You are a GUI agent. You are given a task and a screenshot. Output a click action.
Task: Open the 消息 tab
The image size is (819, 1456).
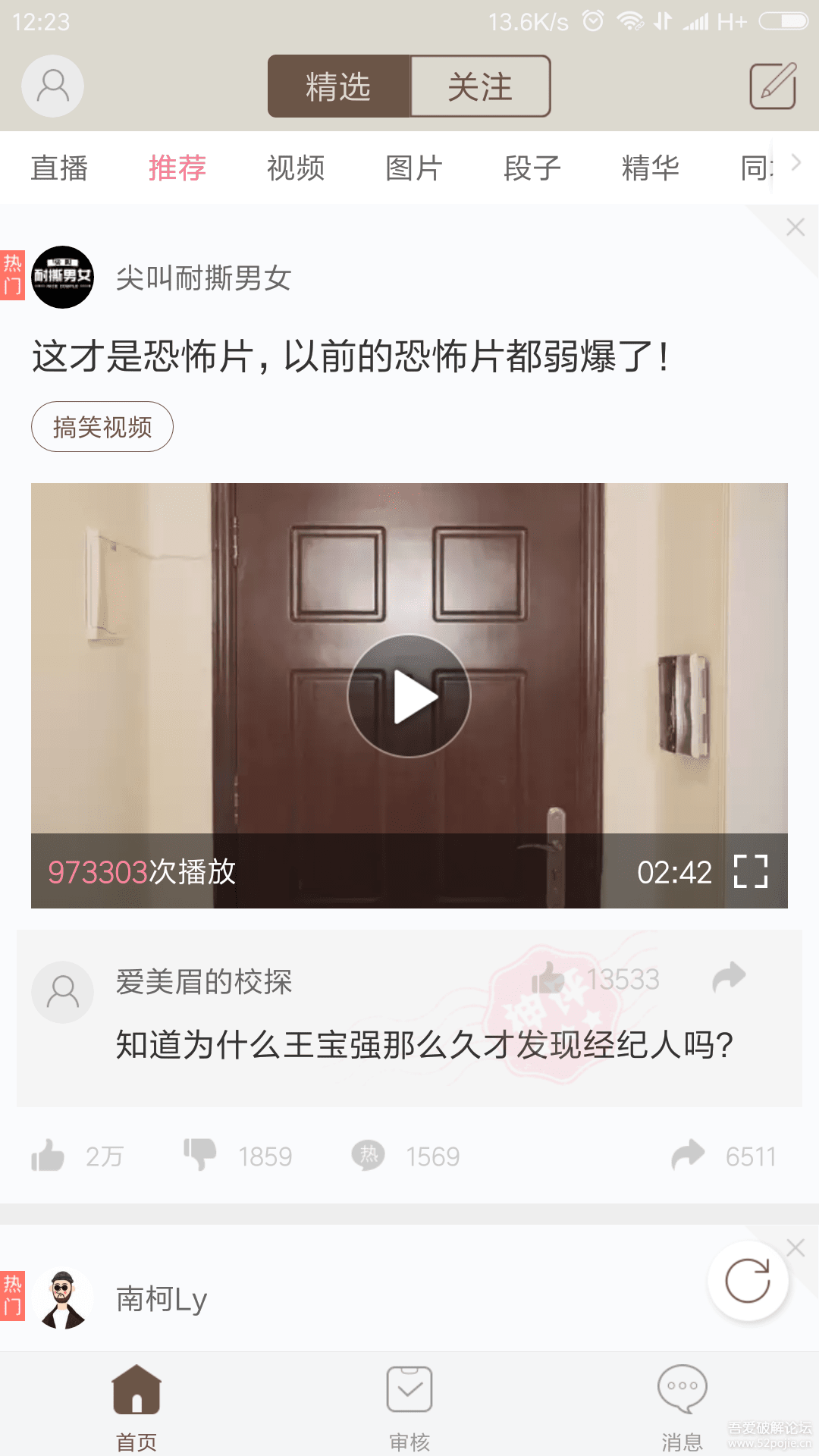coord(682,1407)
